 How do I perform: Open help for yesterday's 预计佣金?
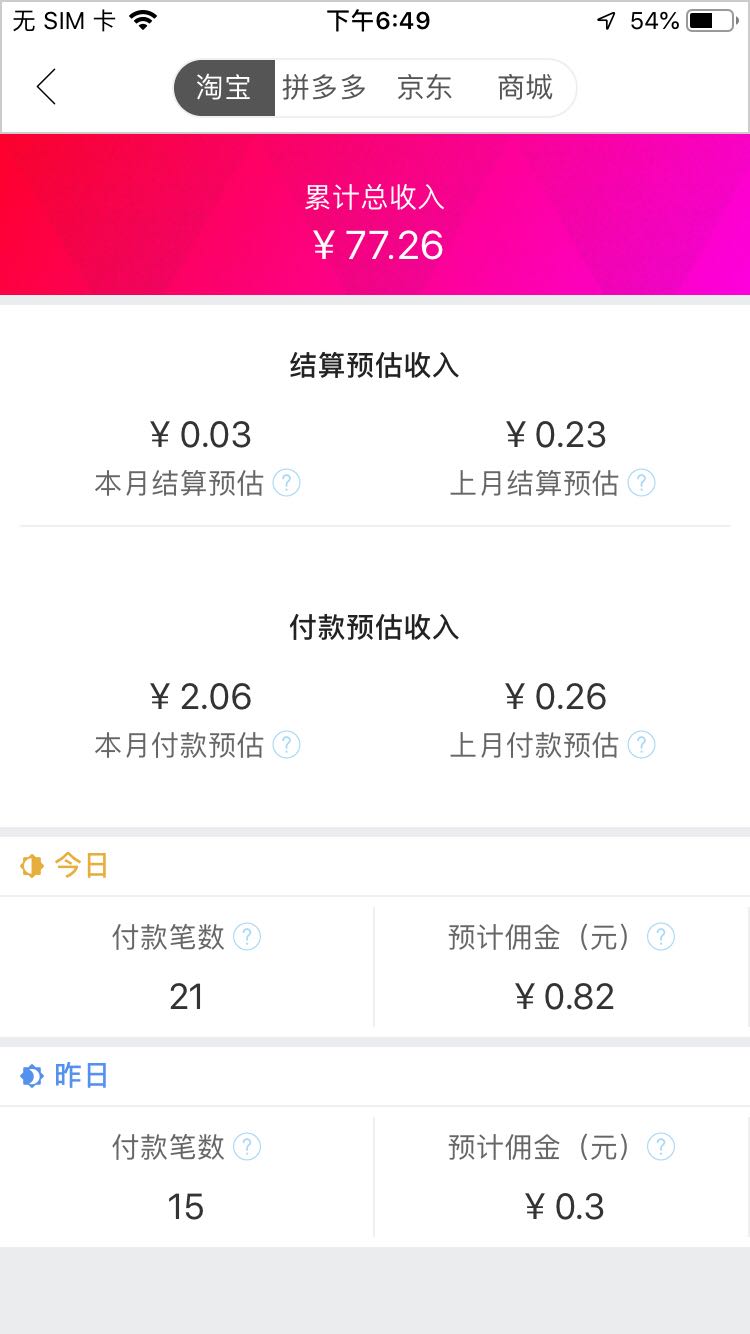(661, 1147)
